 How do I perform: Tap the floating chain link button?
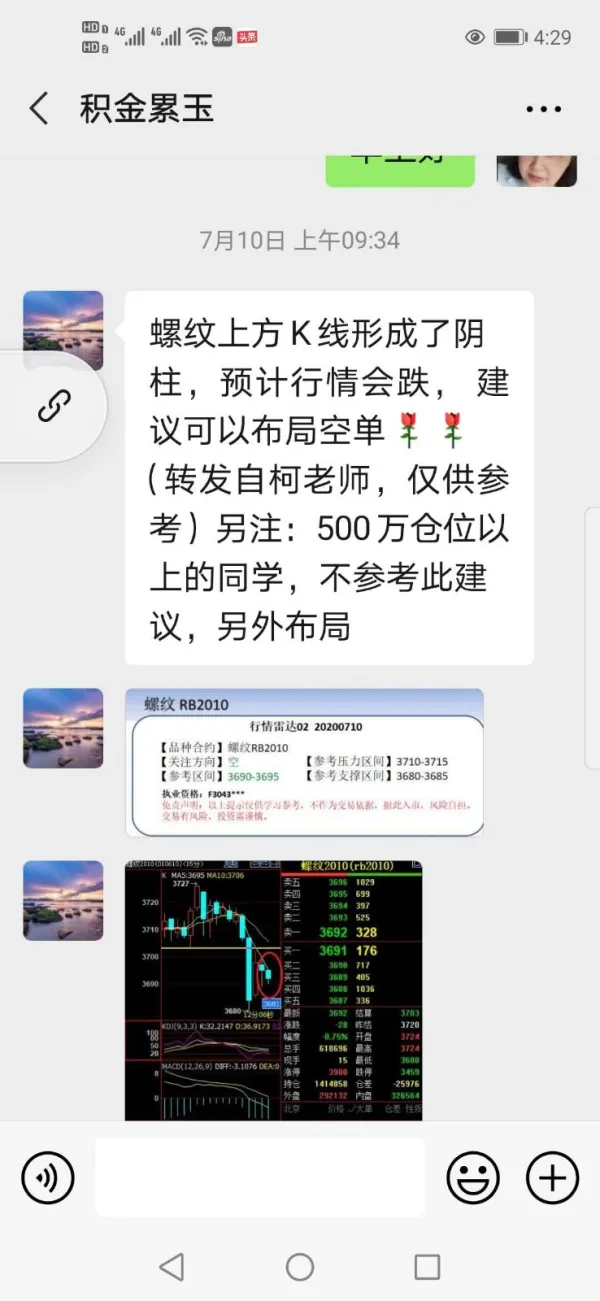pos(52,406)
